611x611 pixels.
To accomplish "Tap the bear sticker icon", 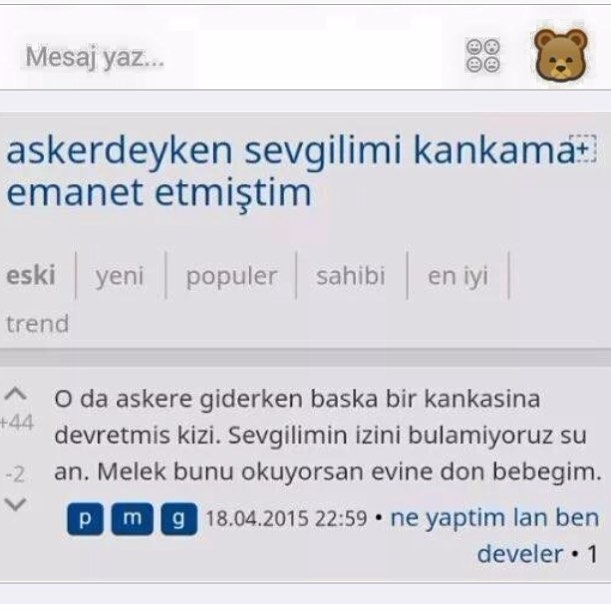I will (x=561, y=55).
